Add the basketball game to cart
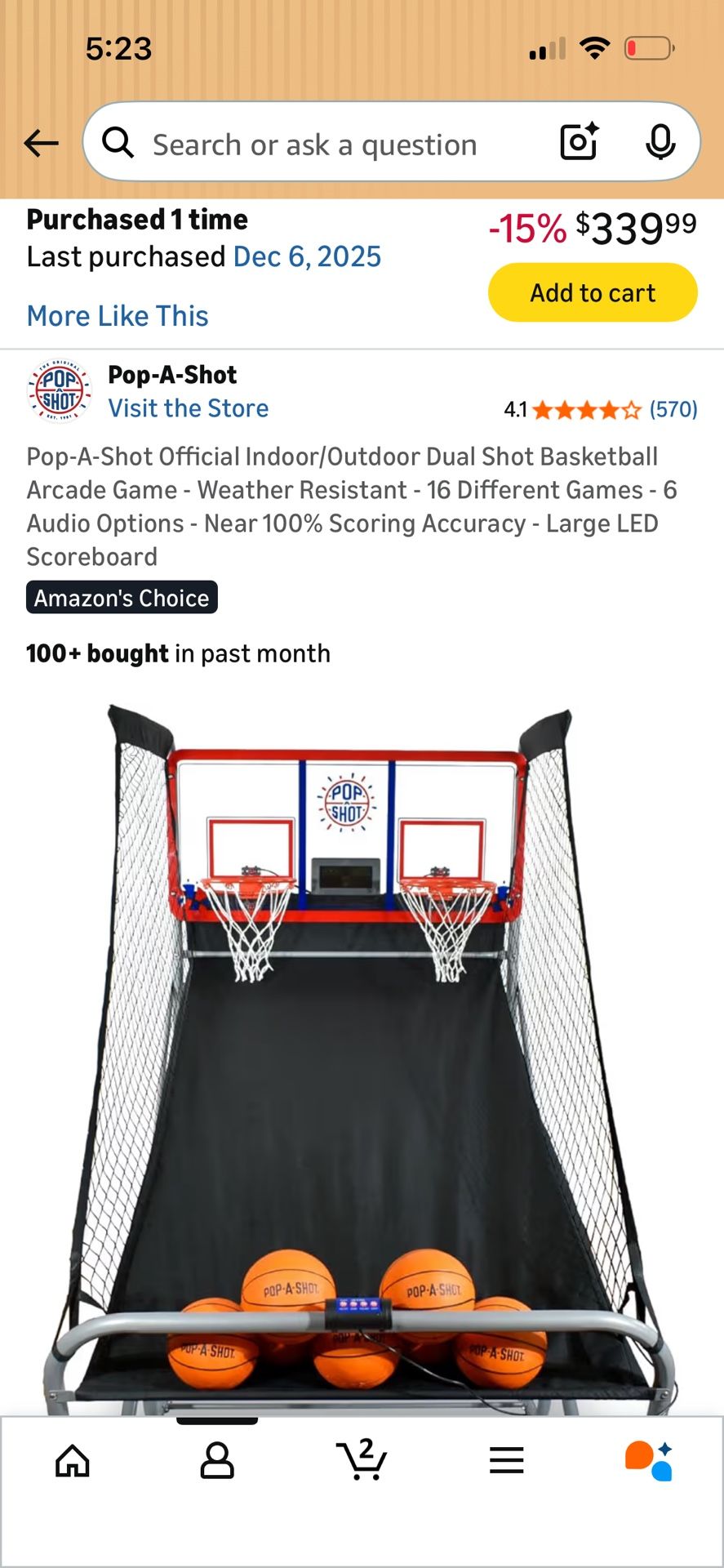This screenshot has height=1568, width=724. pyautogui.click(x=593, y=292)
